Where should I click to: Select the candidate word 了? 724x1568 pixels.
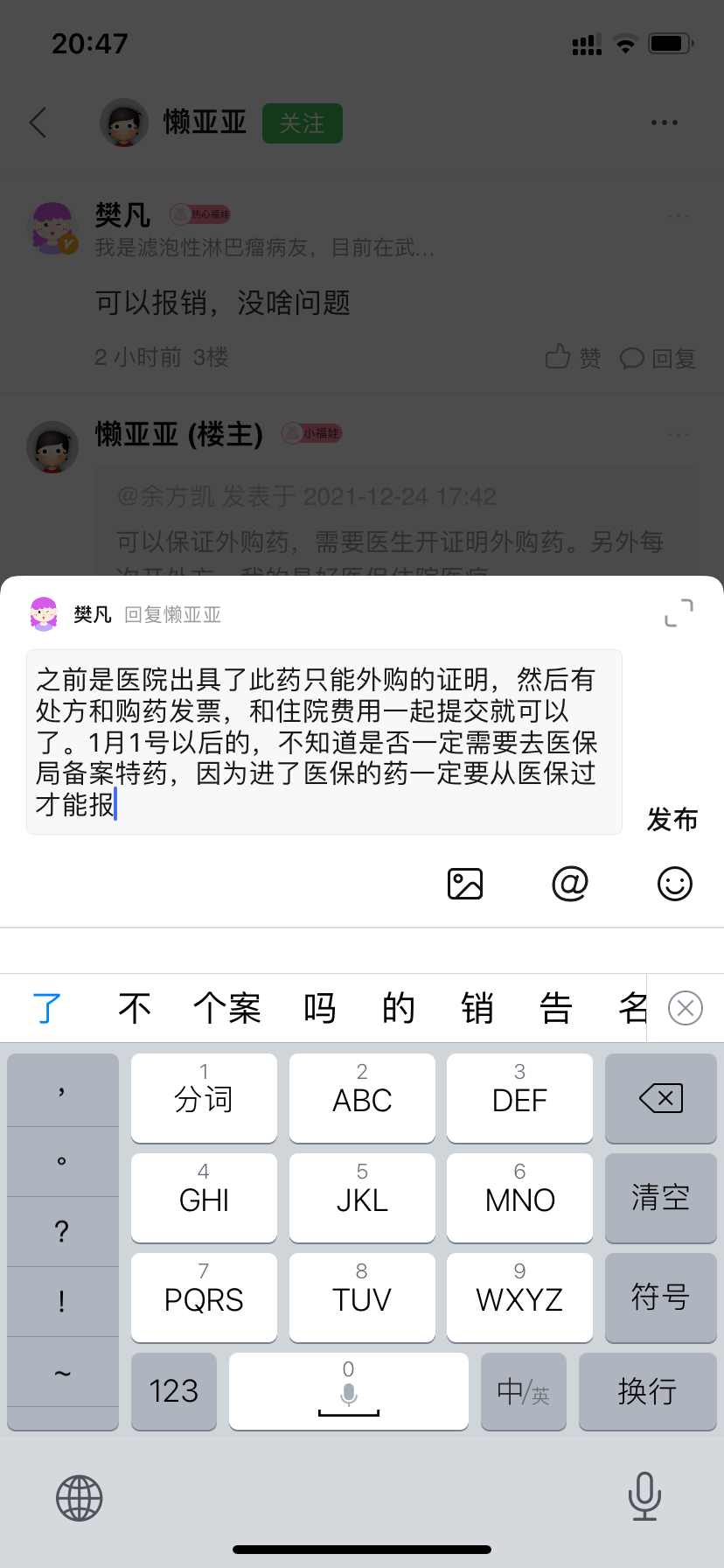[x=47, y=1008]
